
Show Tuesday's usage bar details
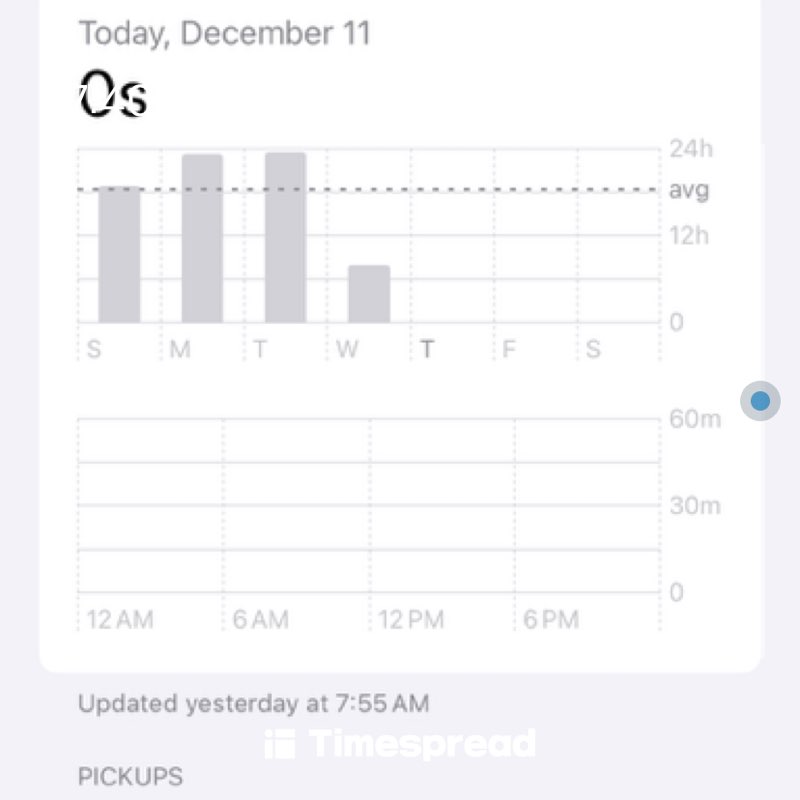[285, 238]
